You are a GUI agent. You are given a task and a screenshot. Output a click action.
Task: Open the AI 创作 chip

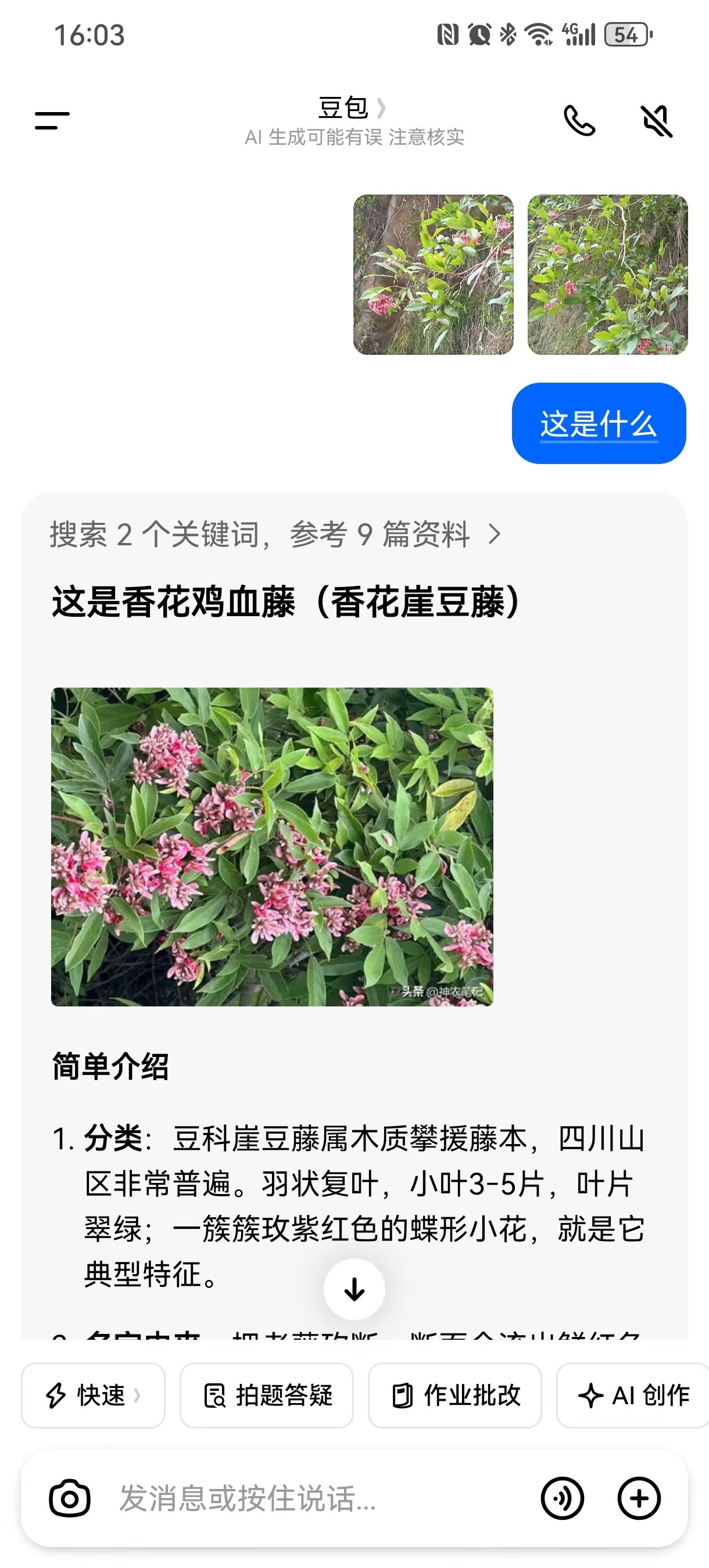(633, 1395)
